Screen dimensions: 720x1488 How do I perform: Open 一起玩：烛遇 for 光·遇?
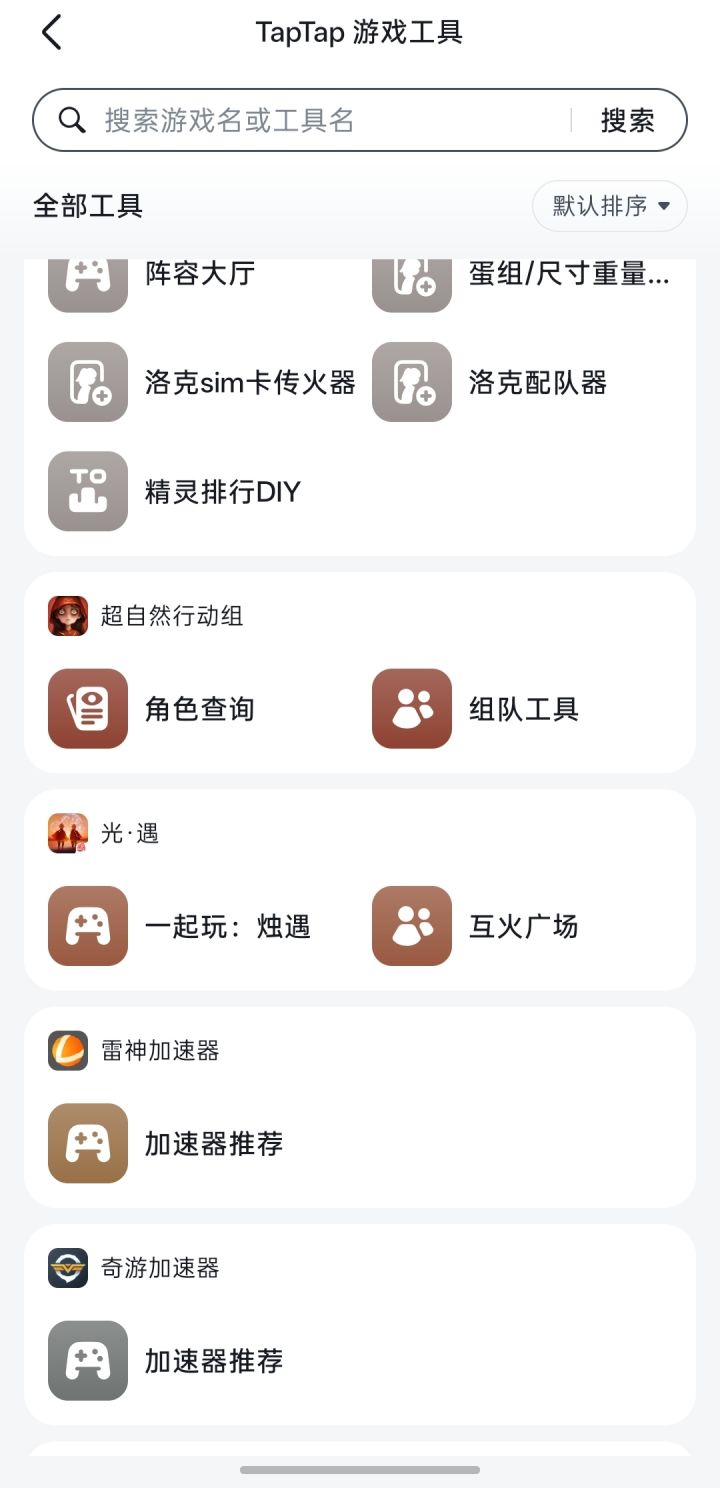tap(180, 926)
